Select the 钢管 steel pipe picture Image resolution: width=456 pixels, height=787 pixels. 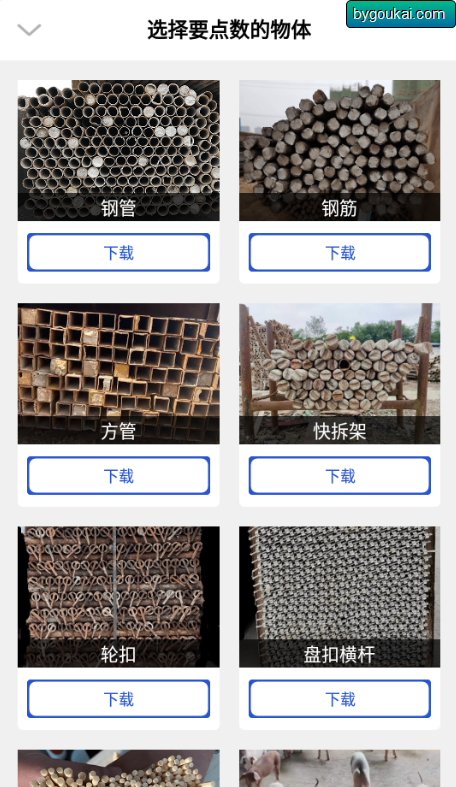[x=118, y=150]
